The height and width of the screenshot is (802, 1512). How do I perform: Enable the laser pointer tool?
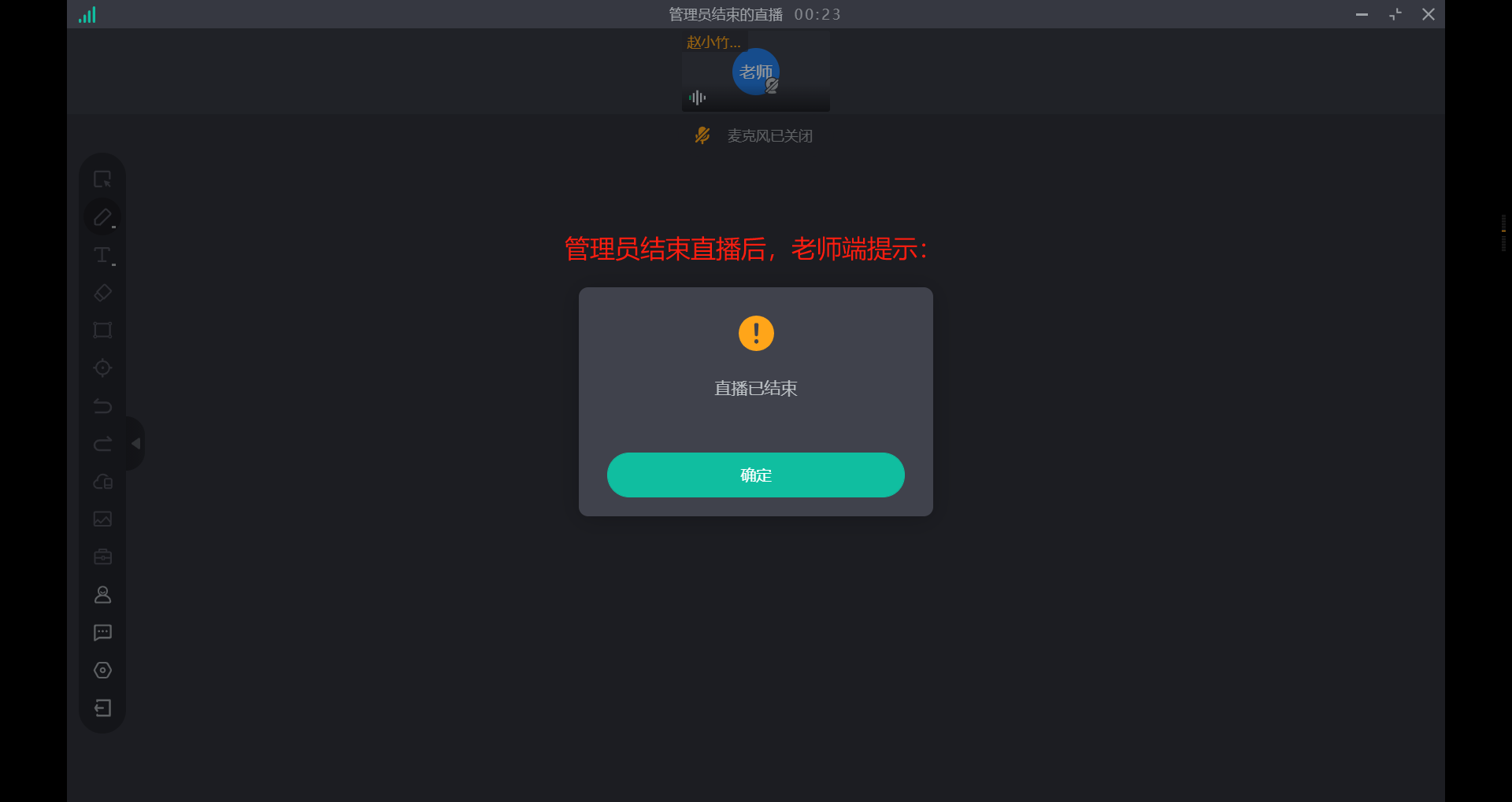tap(102, 368)
